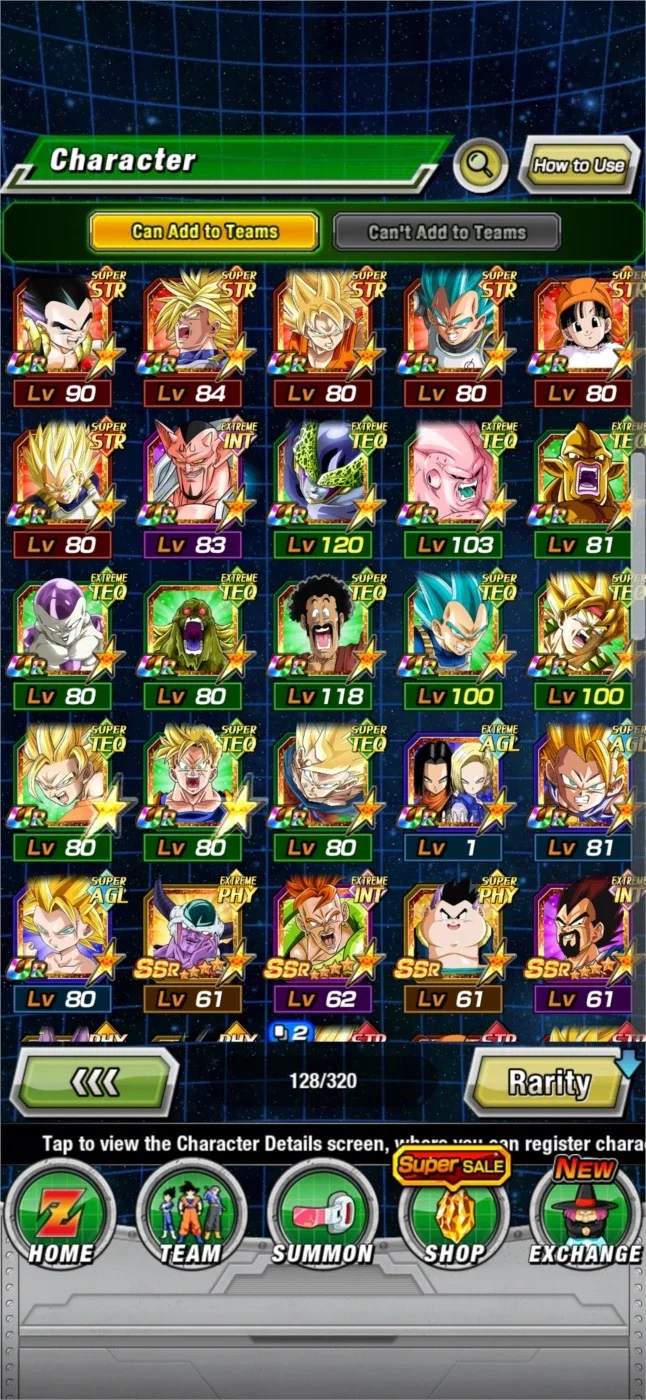Open the Lv 84 STR character

pos(192,337)
